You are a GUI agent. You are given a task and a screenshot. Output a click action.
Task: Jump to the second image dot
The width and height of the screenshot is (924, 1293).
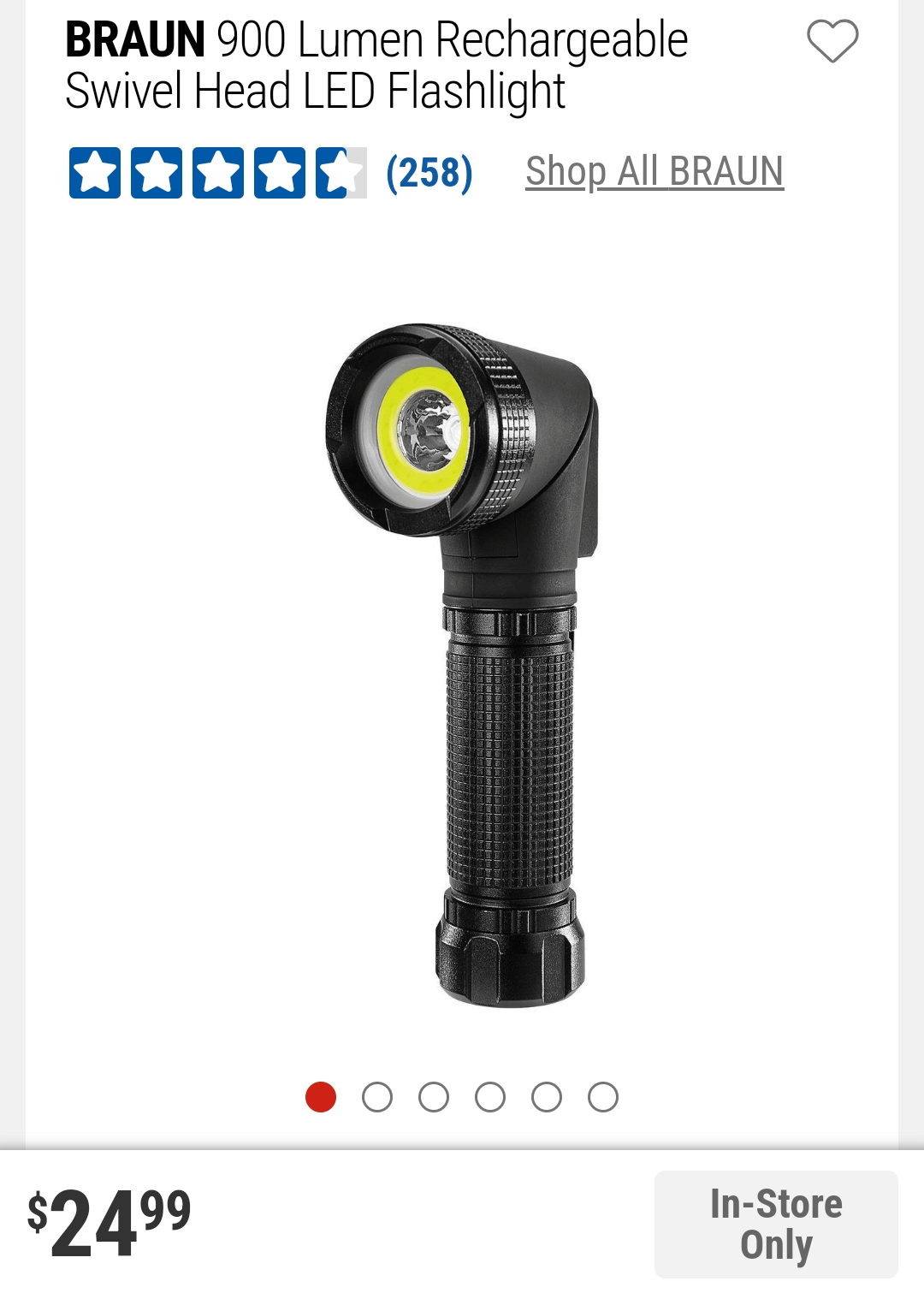pyautogui.click(x=377, y=1097)
